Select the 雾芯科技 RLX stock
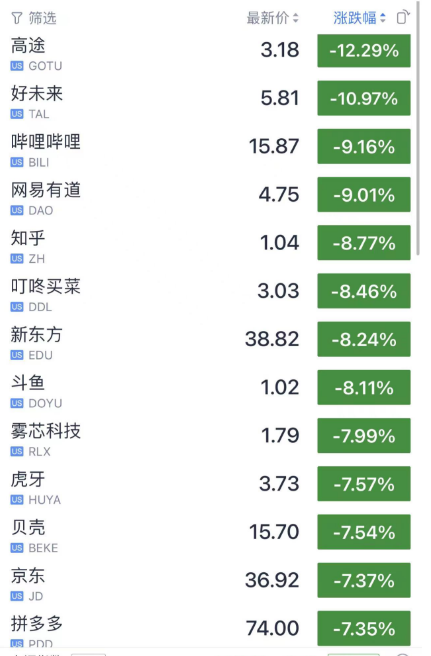Screen dimensions: 431x656 click(210, 436)
